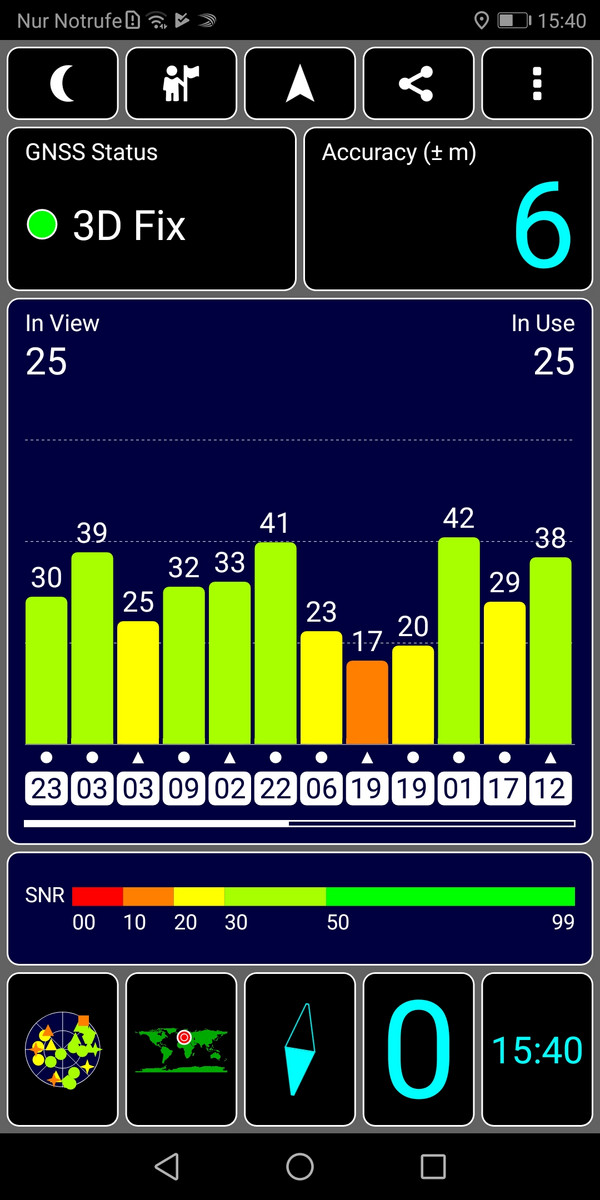Open the 15:40 time tile
This screenshot has height=1200, width=600.
[x=537, y=1050]
